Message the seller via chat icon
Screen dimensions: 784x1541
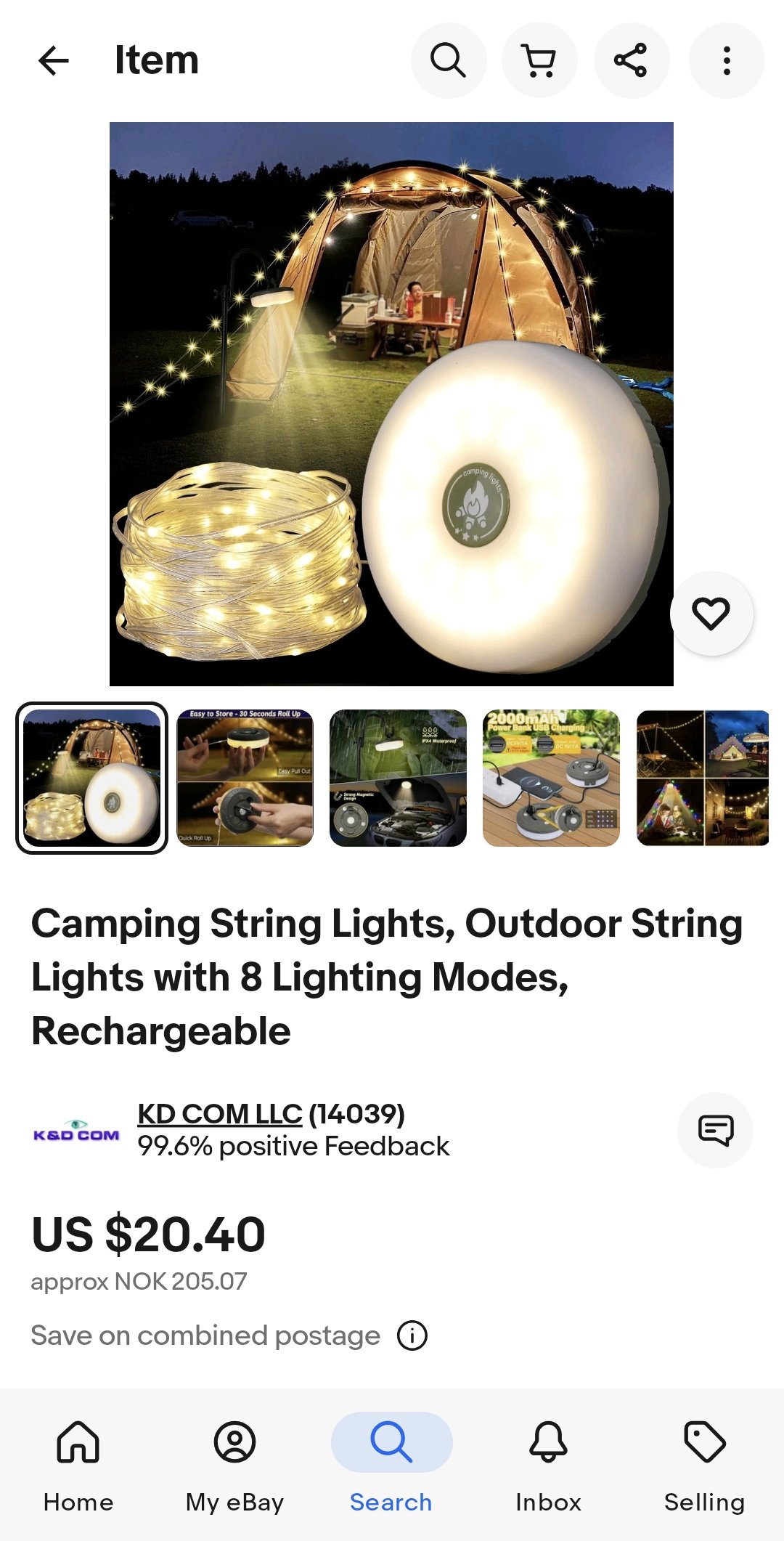click(715, 1130)
